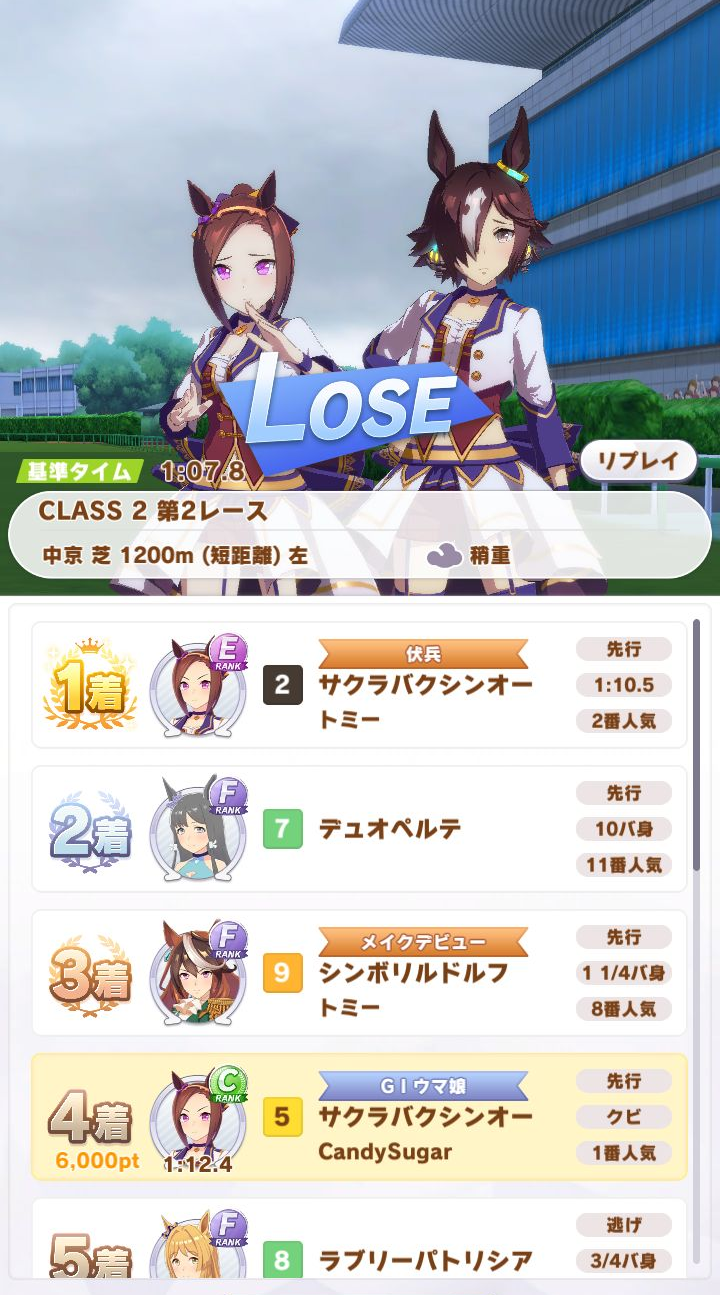
Task: Open 5th place ラブリーパトリシア row
Action: pyautogui.click(x=360, y=1245)
